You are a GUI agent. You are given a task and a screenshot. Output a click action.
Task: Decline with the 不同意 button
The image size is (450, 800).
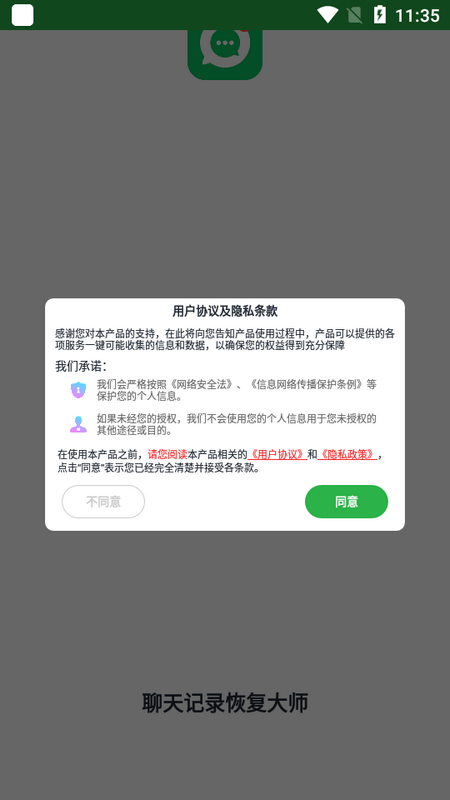click(x=103, y=502)
